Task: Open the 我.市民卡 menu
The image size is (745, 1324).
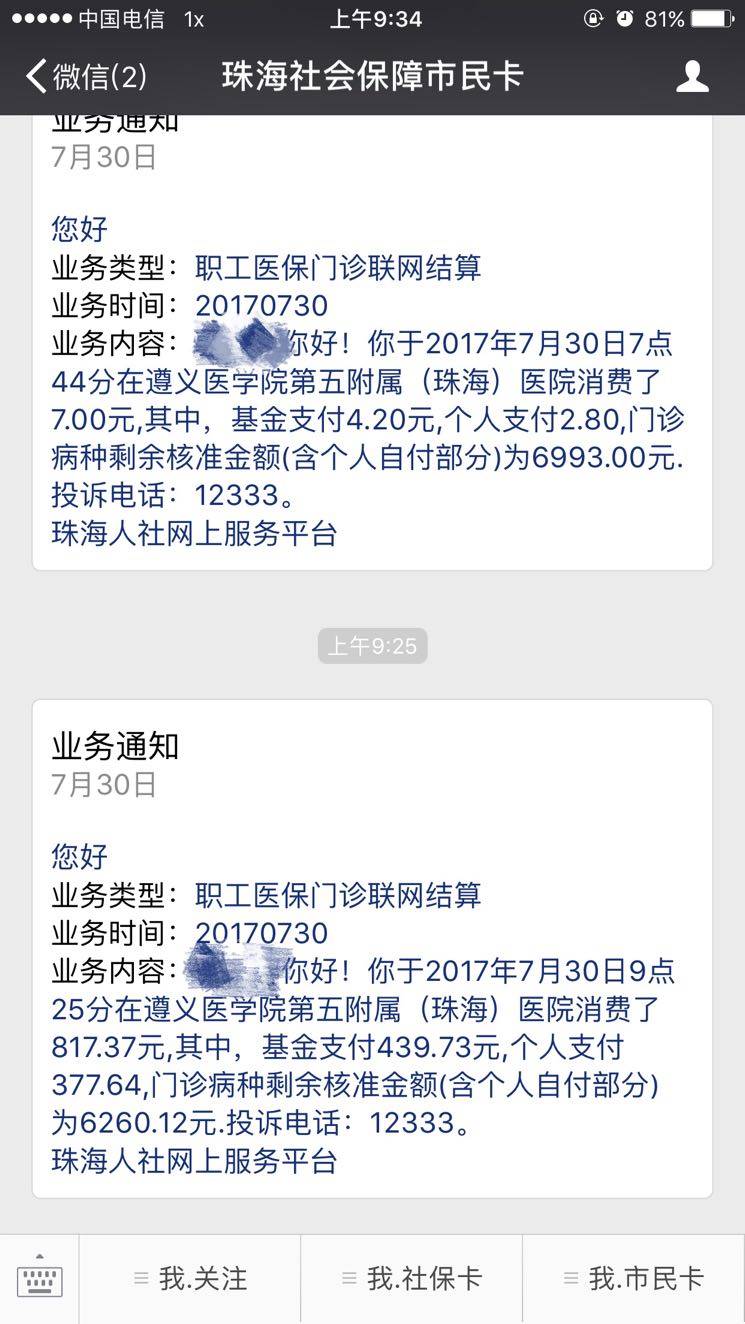Action: coord(633,1279)
